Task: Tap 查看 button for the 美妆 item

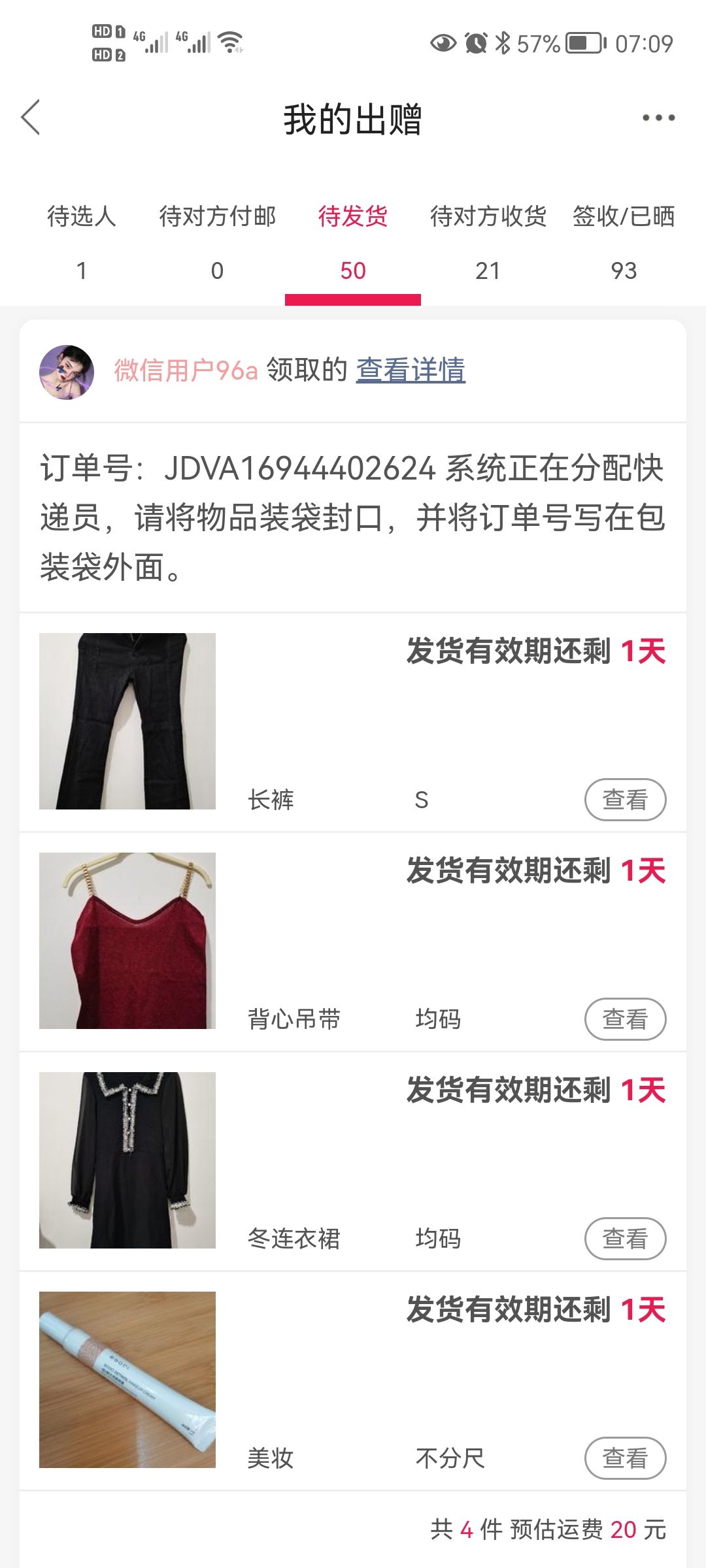Action: coord(625,1458)
